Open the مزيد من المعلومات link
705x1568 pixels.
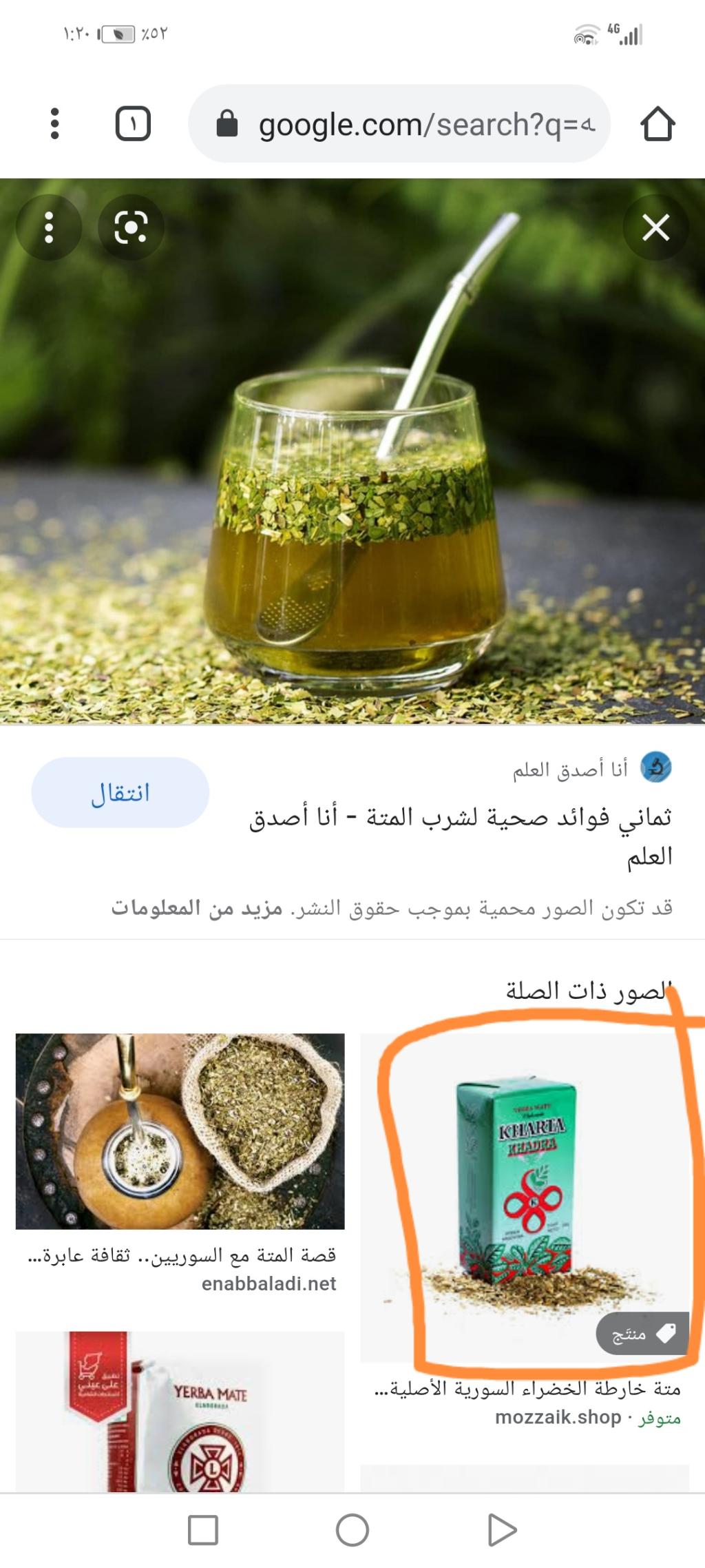(197, 909)
